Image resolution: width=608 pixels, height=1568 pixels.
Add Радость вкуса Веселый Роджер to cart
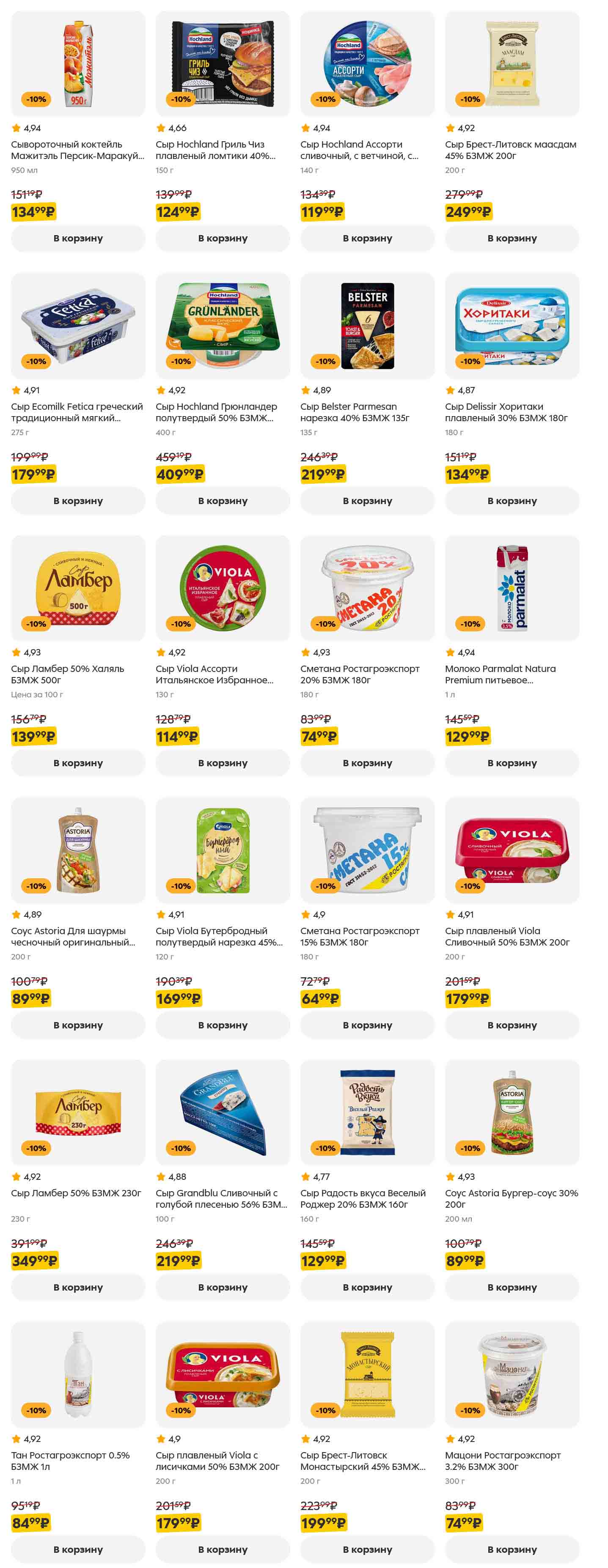point(367,1287)
